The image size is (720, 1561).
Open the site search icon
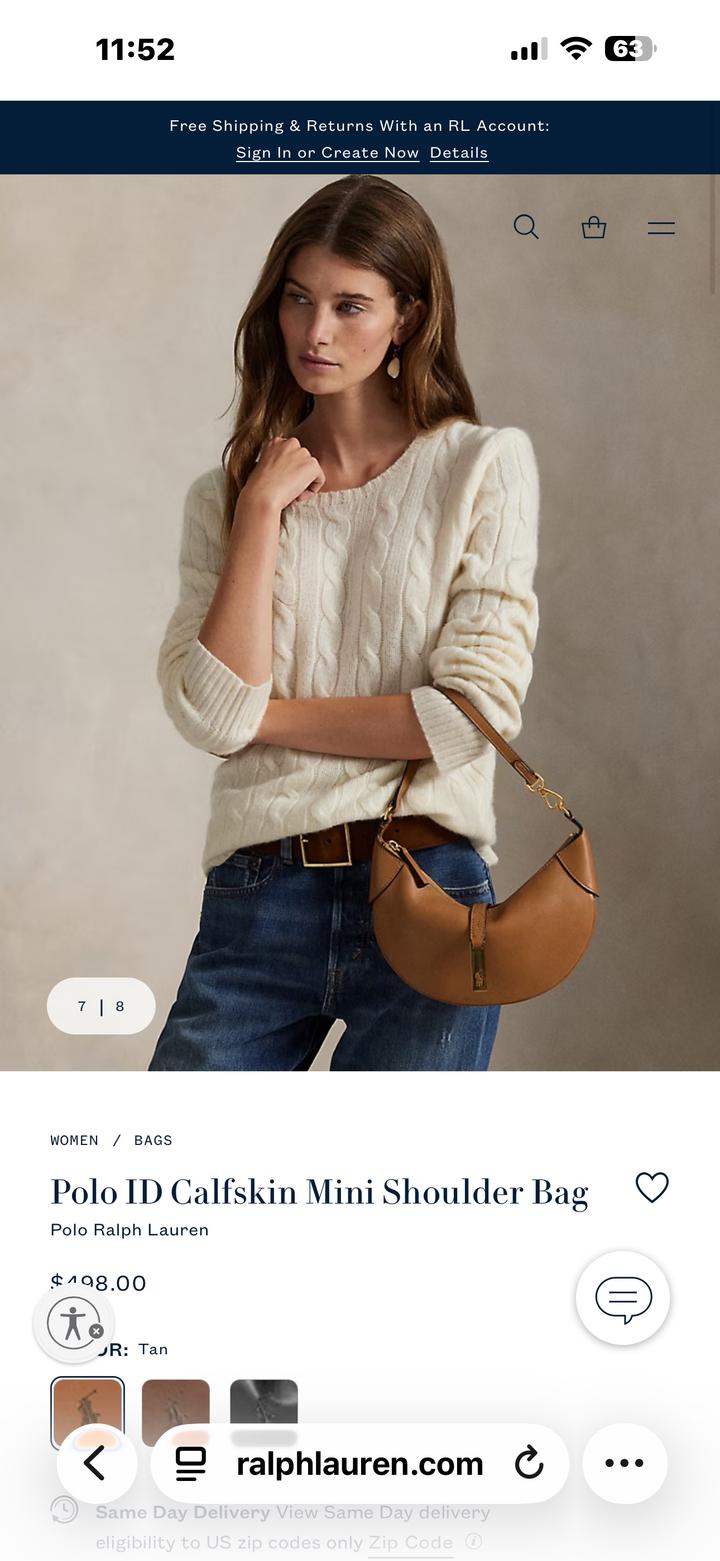(526, 227)
